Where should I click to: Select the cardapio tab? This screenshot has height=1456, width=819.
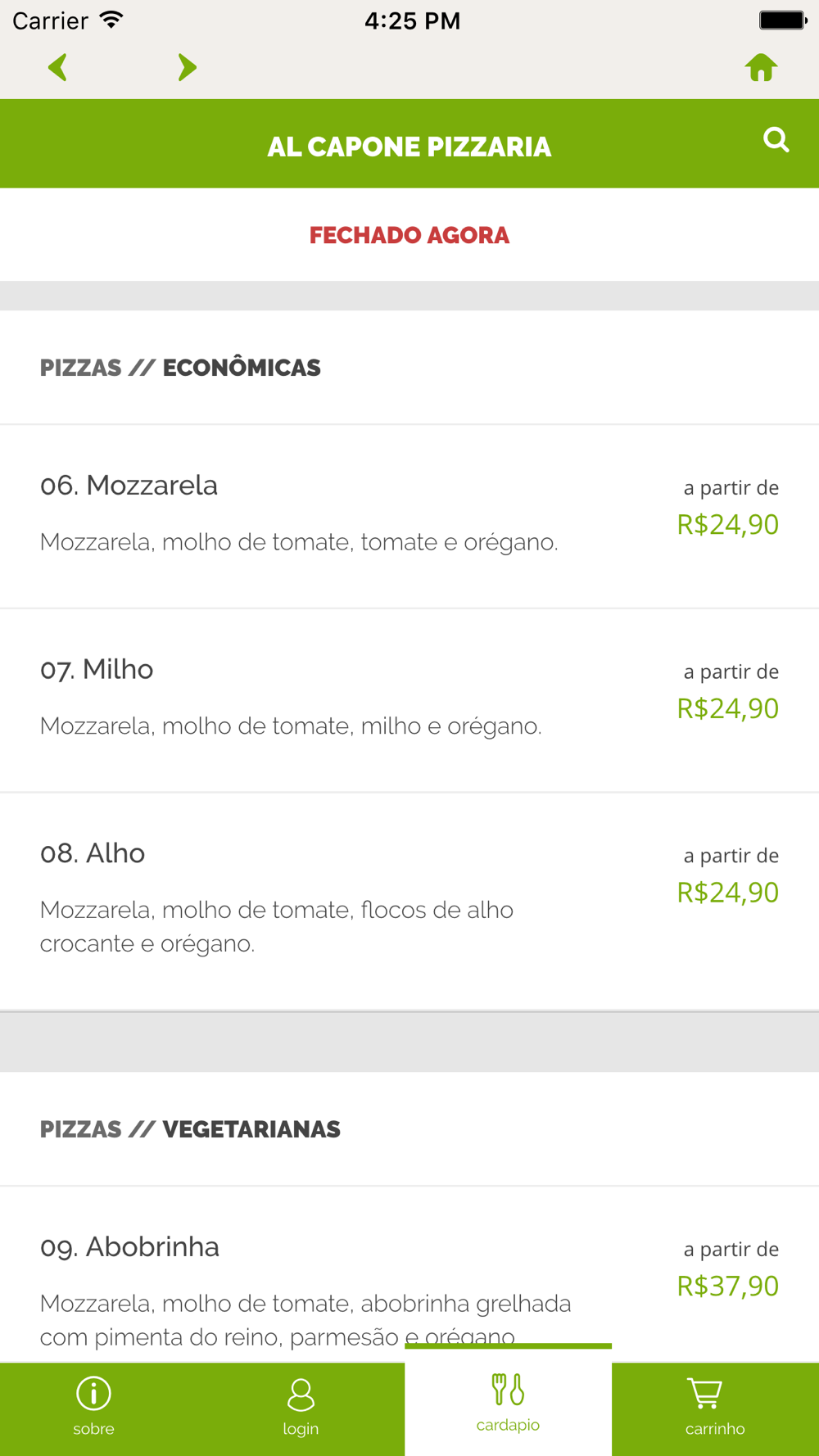click(x=508, y=1402)
